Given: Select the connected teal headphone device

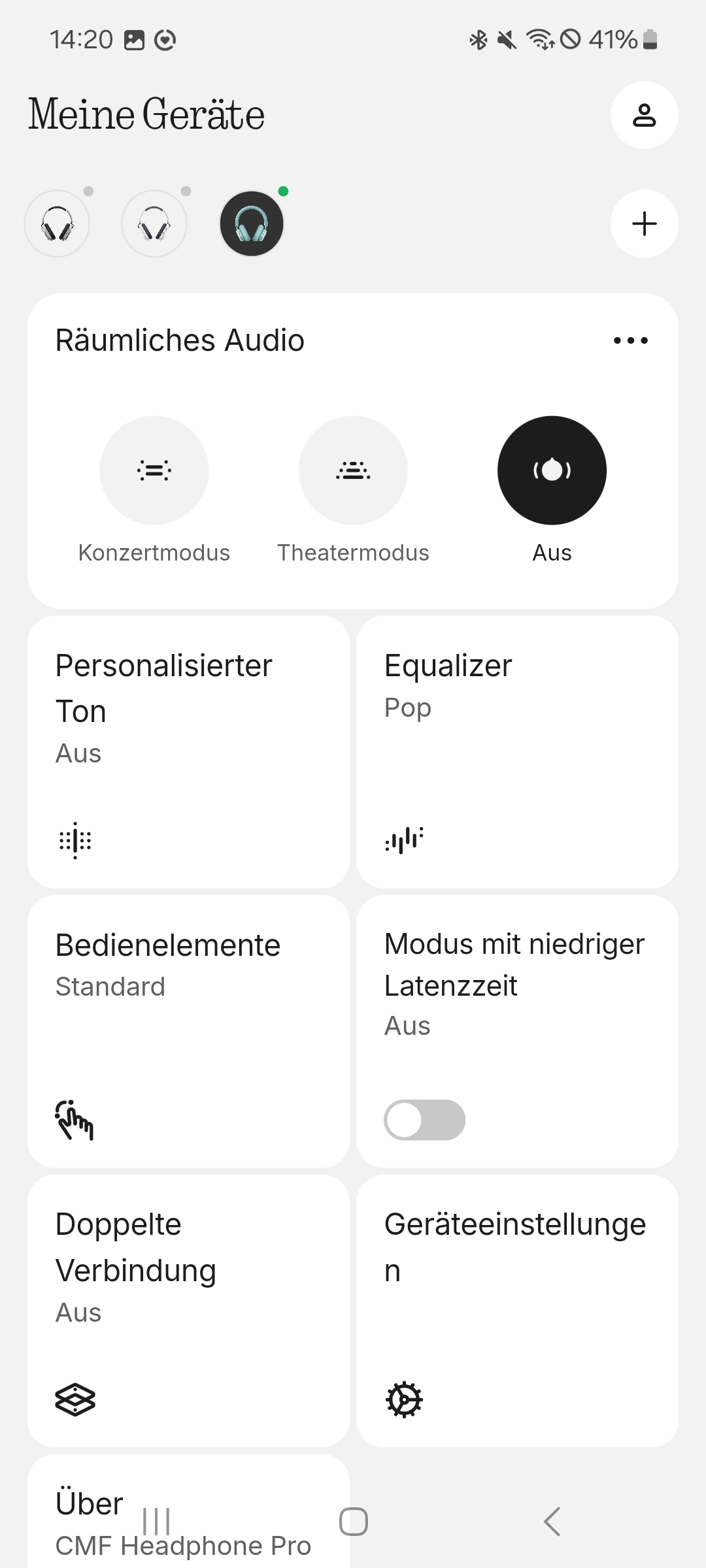Looking at the screenshot, I should pyautogui.click(x=252, y=223).
